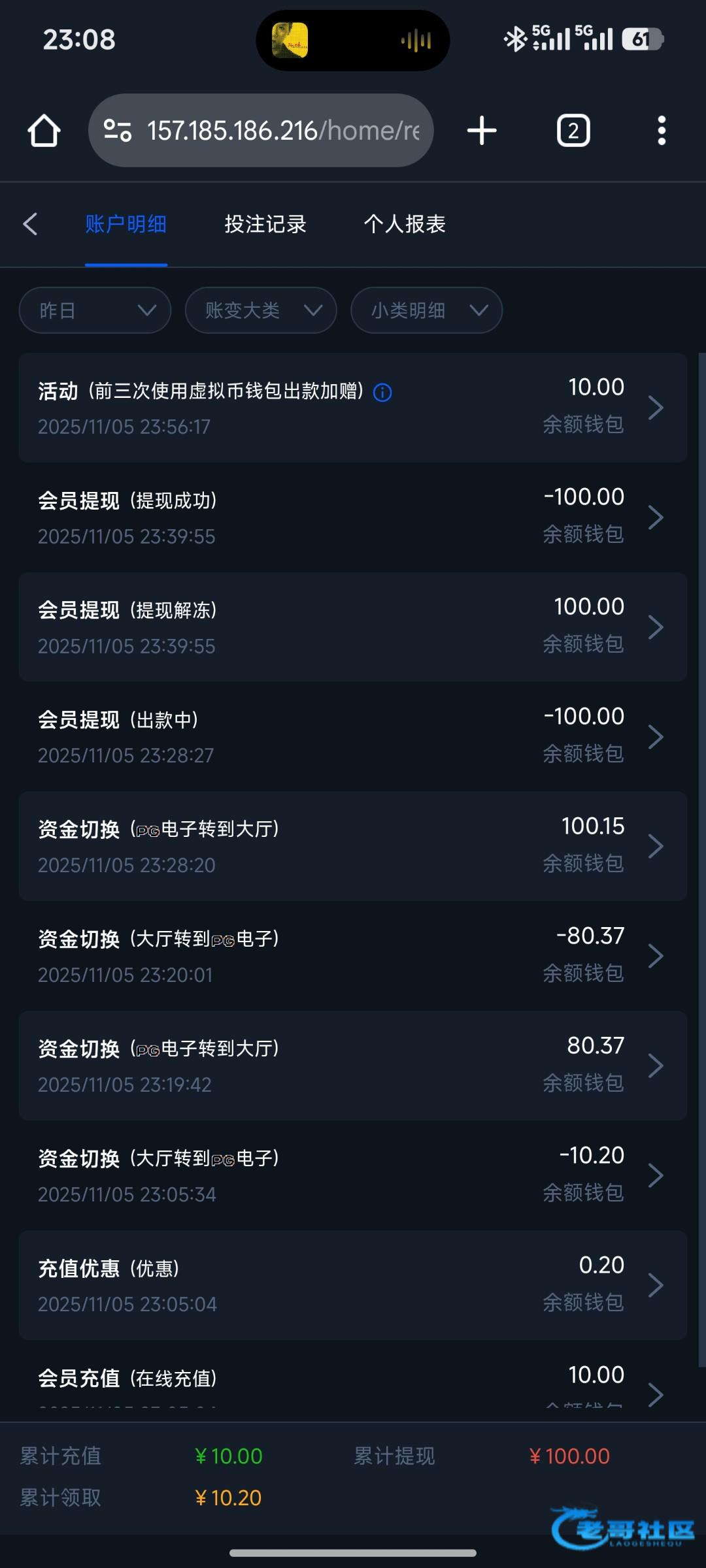This screenshot has width=706, height=1568.
Task: Tap the info icon beside 活动 entry
Action: (382, 393)
